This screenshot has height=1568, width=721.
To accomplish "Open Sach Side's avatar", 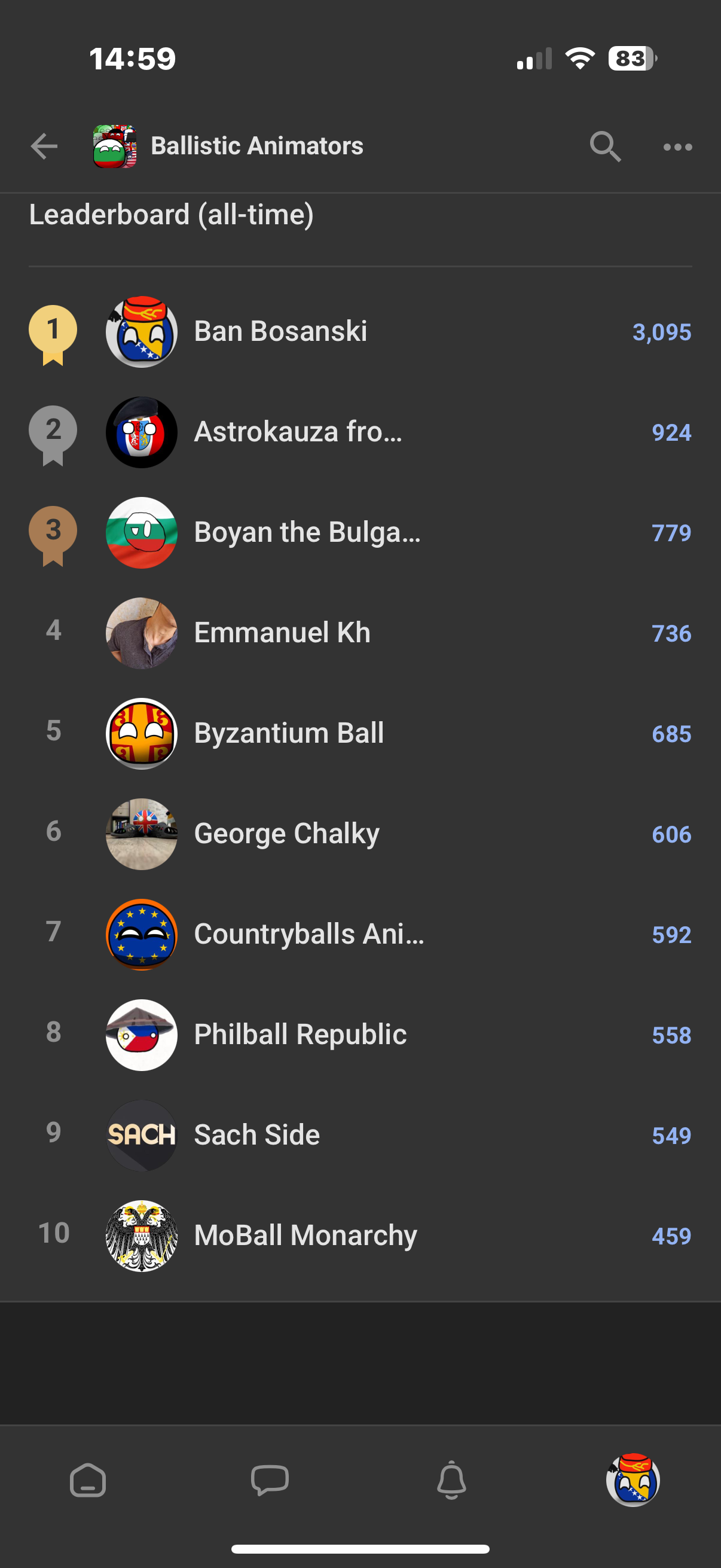I will point(141,1135).
